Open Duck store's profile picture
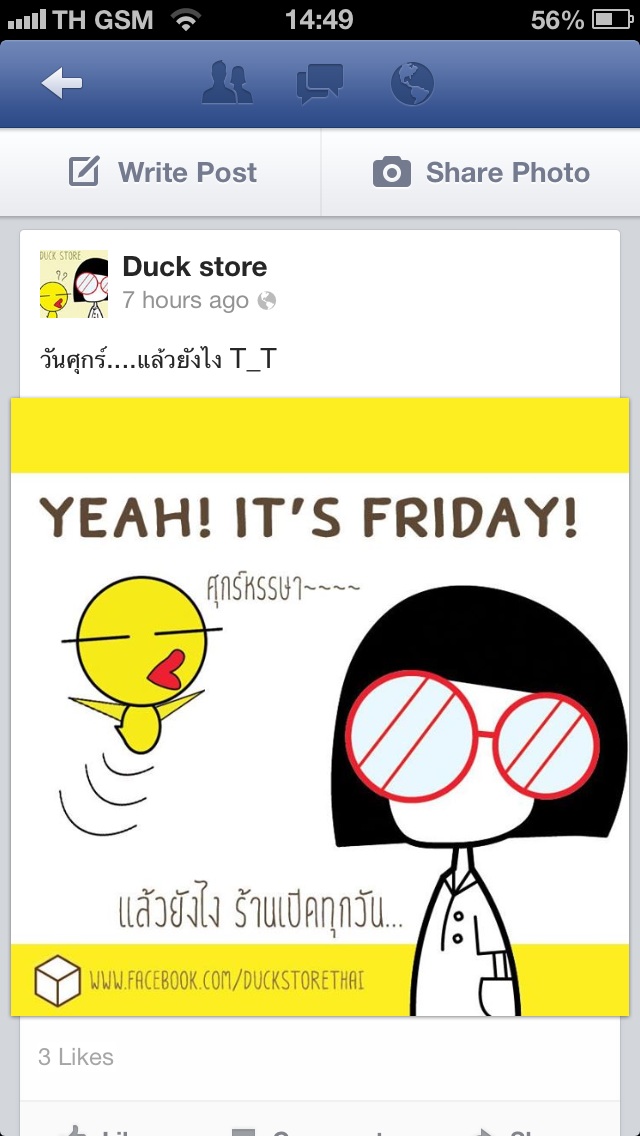Screen dimensions: 640x1136 point(73,284)
